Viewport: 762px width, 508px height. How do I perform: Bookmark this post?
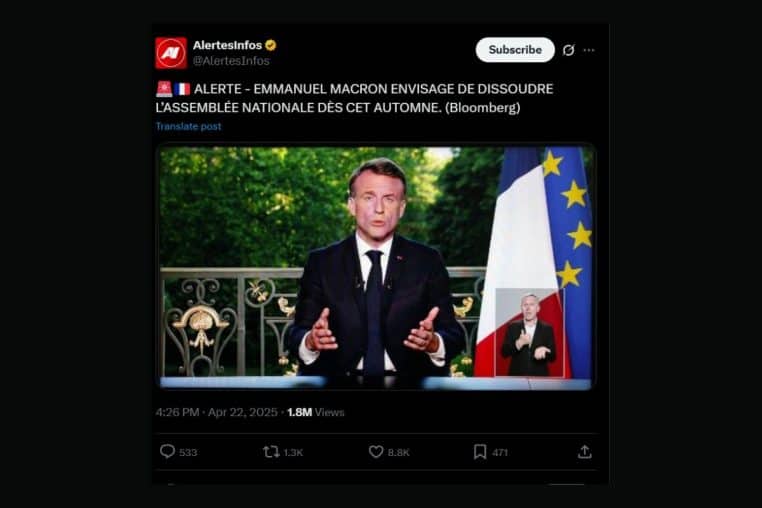click(x=480, y=452)
